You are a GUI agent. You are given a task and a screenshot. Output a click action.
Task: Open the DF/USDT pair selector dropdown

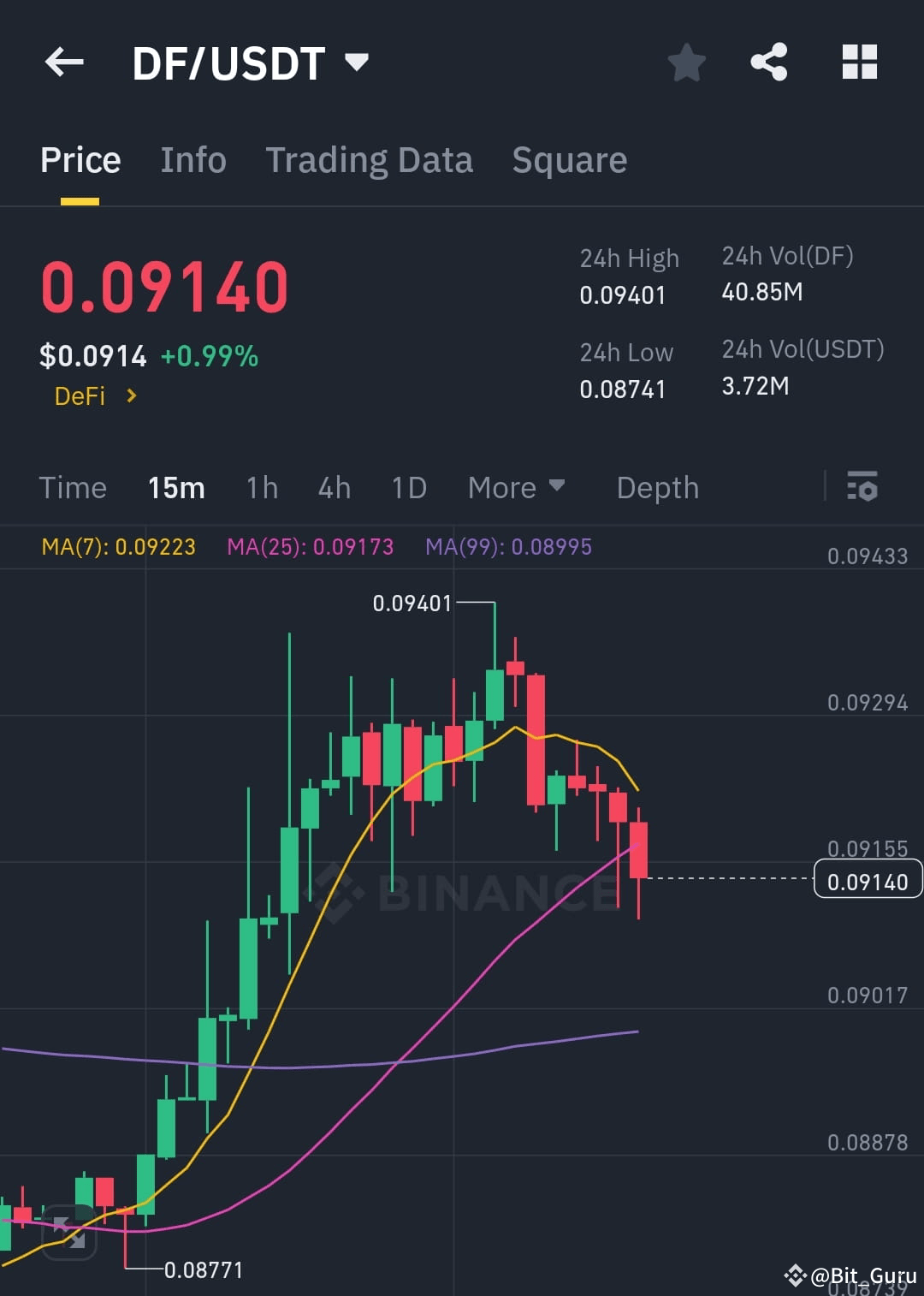pyautogui.click(x=357, y=62)
